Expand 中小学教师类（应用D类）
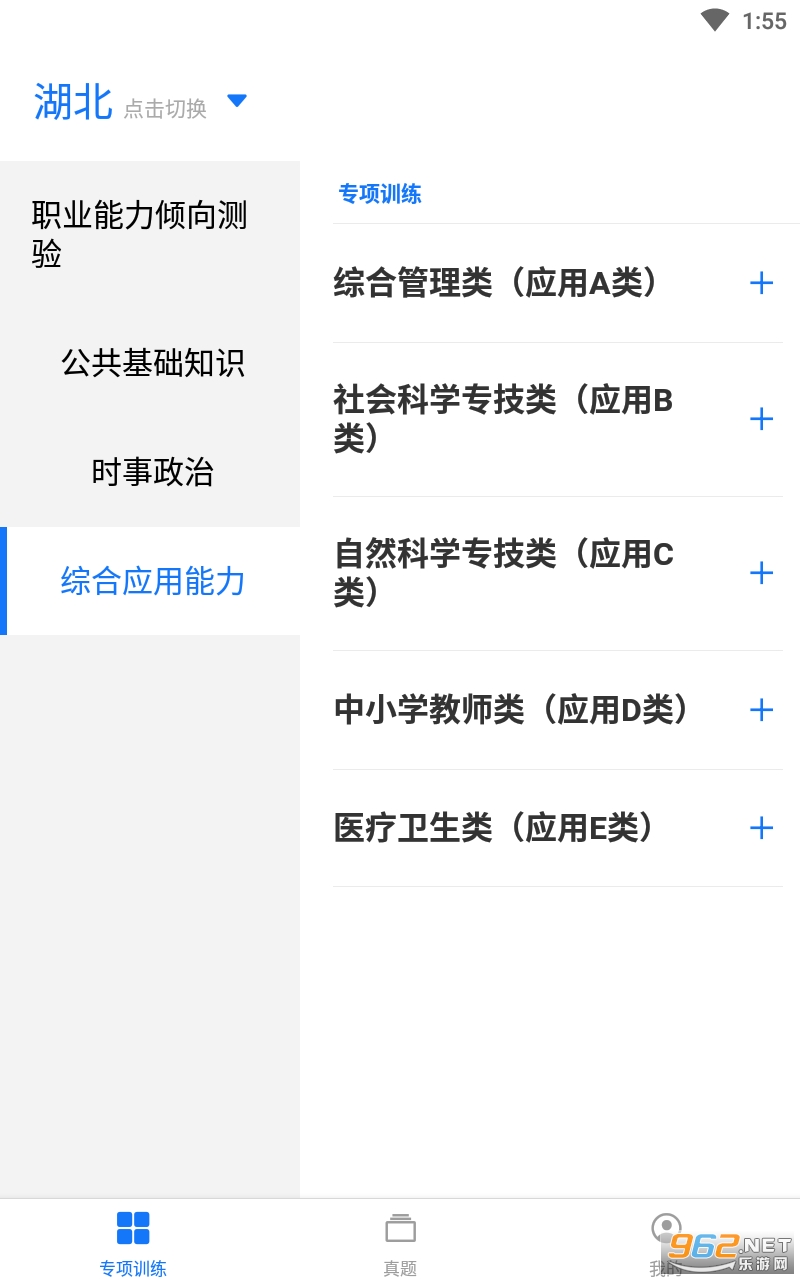The width and height of the screenshot is (800, 1280). (x=761, y=710)
